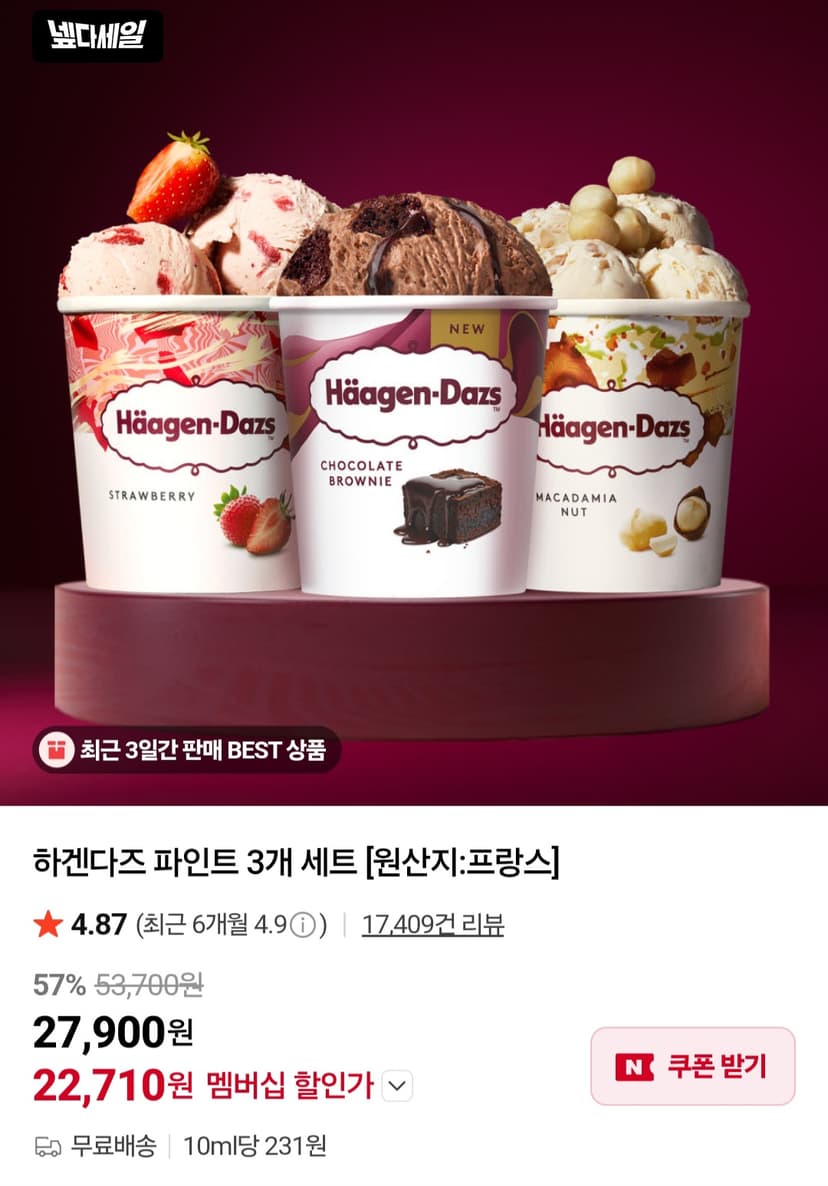Screen dimensions: 828x1186
Task: Show rating info next to 최근 6개월 4.9
Action: pyautogui.click(x=302, y=925)
